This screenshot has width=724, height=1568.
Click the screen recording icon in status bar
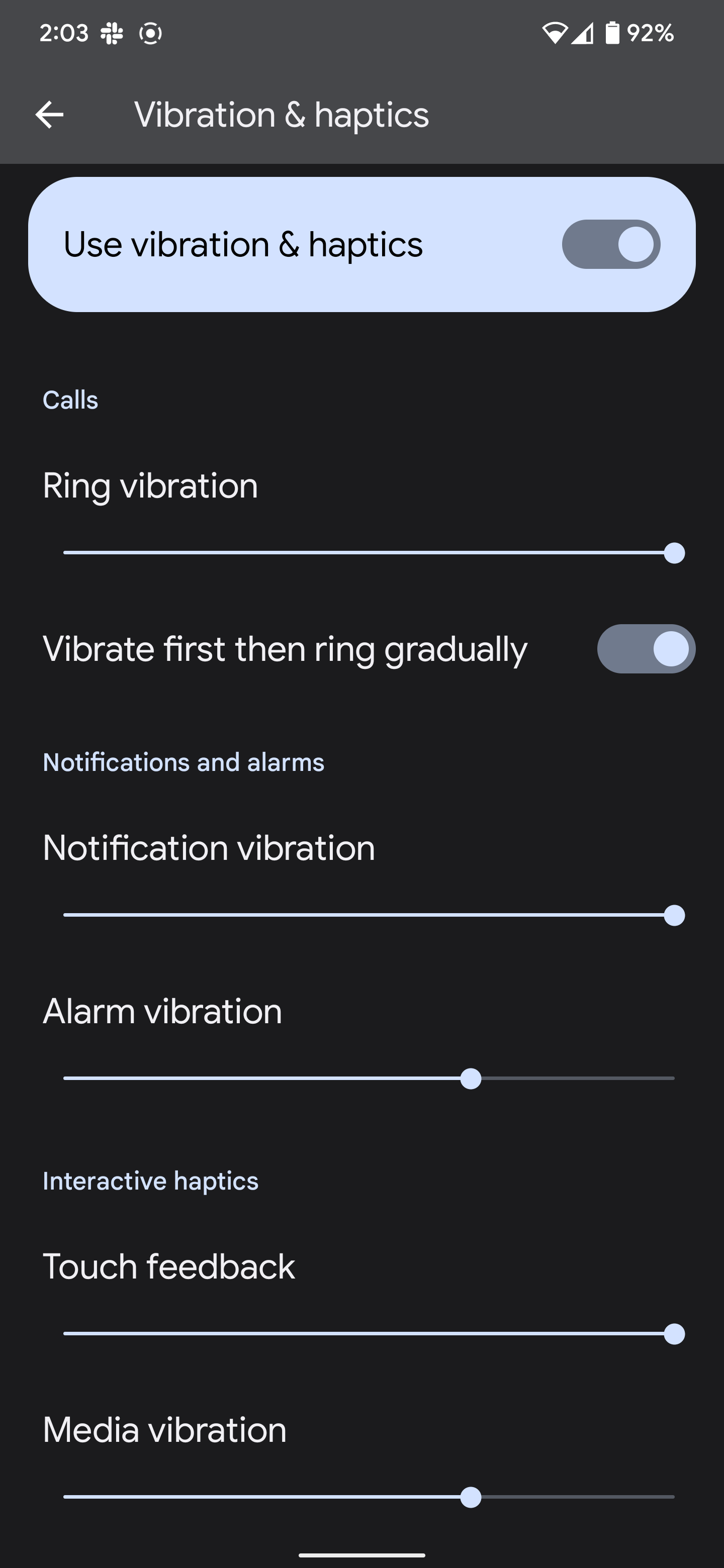click(x=149, y=33)
